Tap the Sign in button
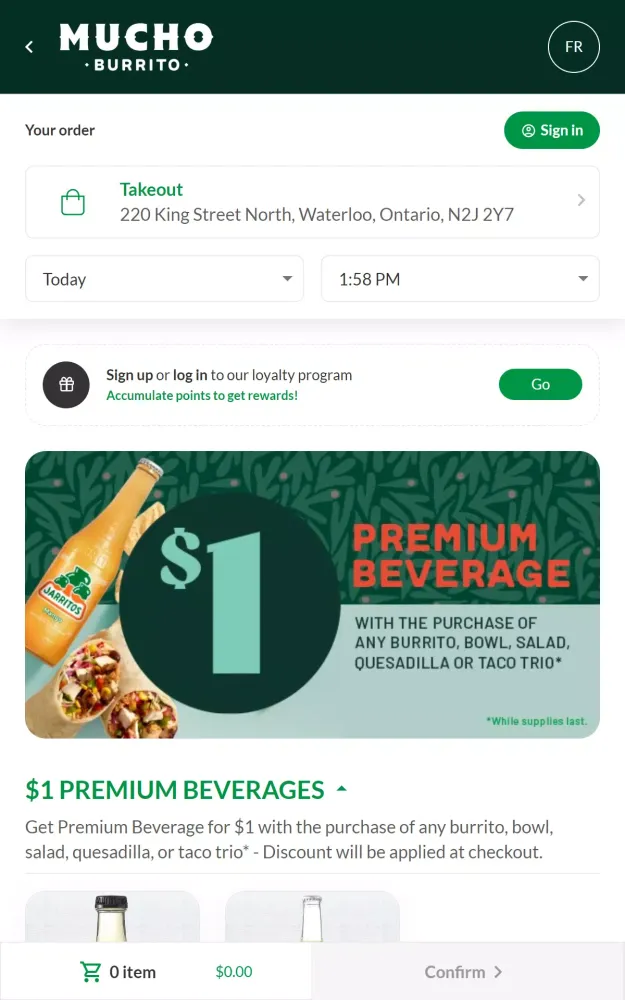The height and width of the screenshot is (1000, 625). (551, 130)
